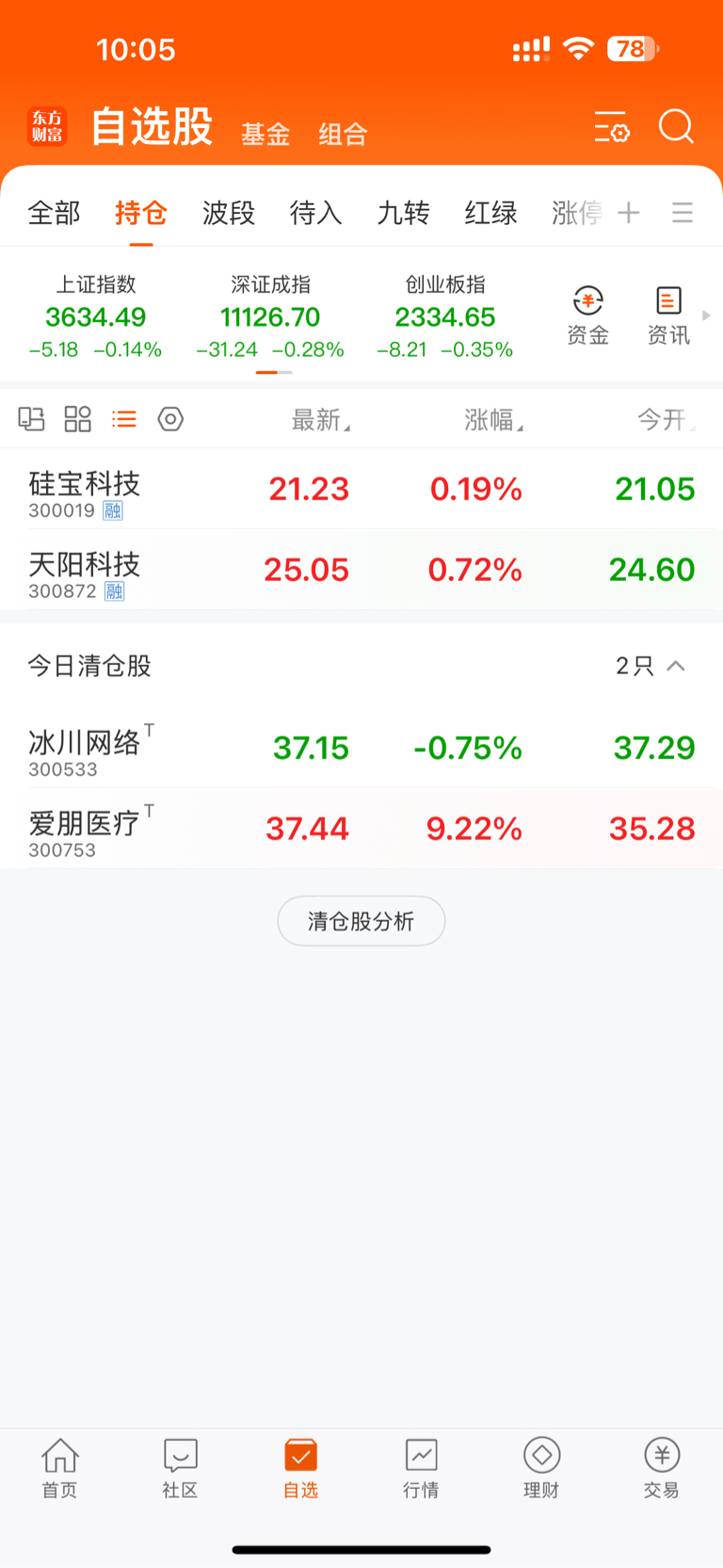Sort the list by 涨幅 column
Image resolution: width=723 pixels, height=1568 pixels.
(x=493, y=420)
